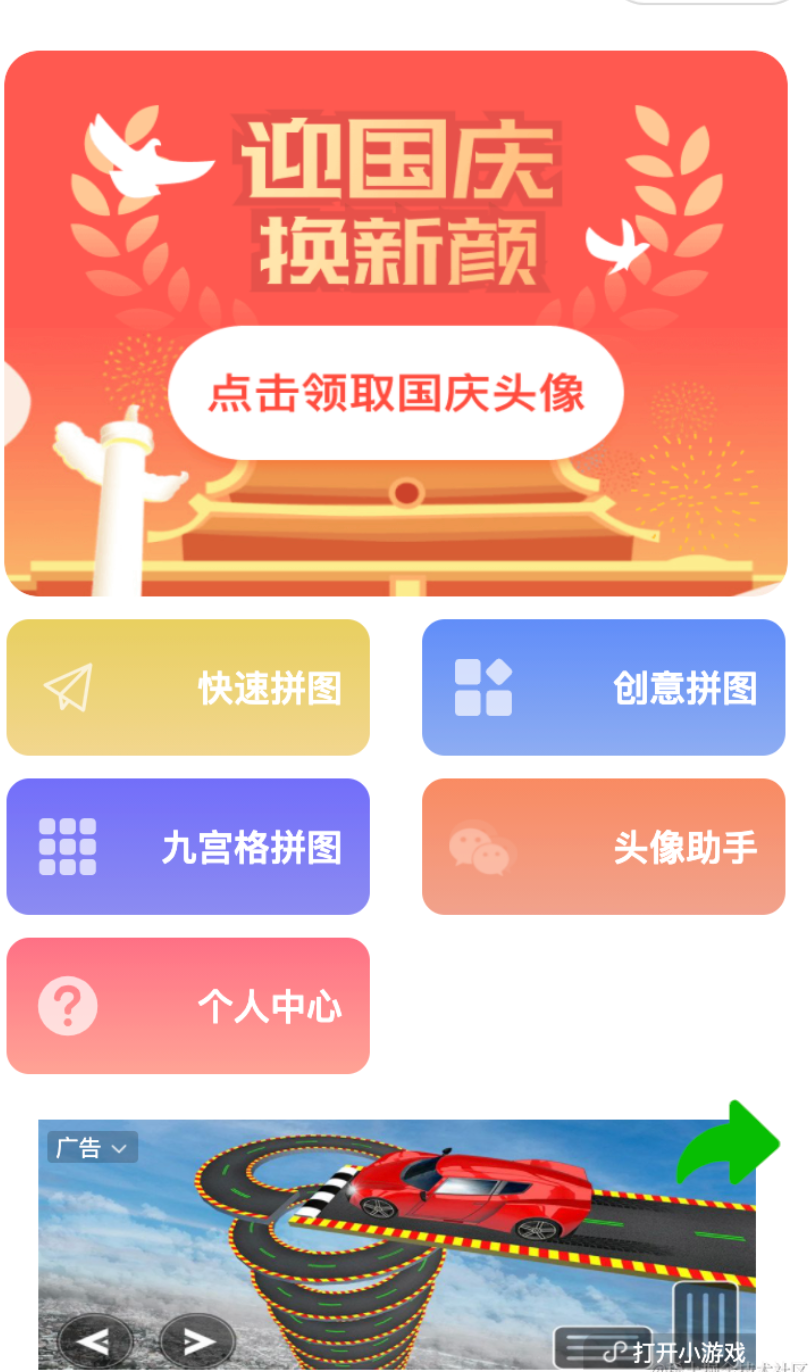Open 快速拼图 feature
Screen dimensions: 810x1372
click(188, 688)
